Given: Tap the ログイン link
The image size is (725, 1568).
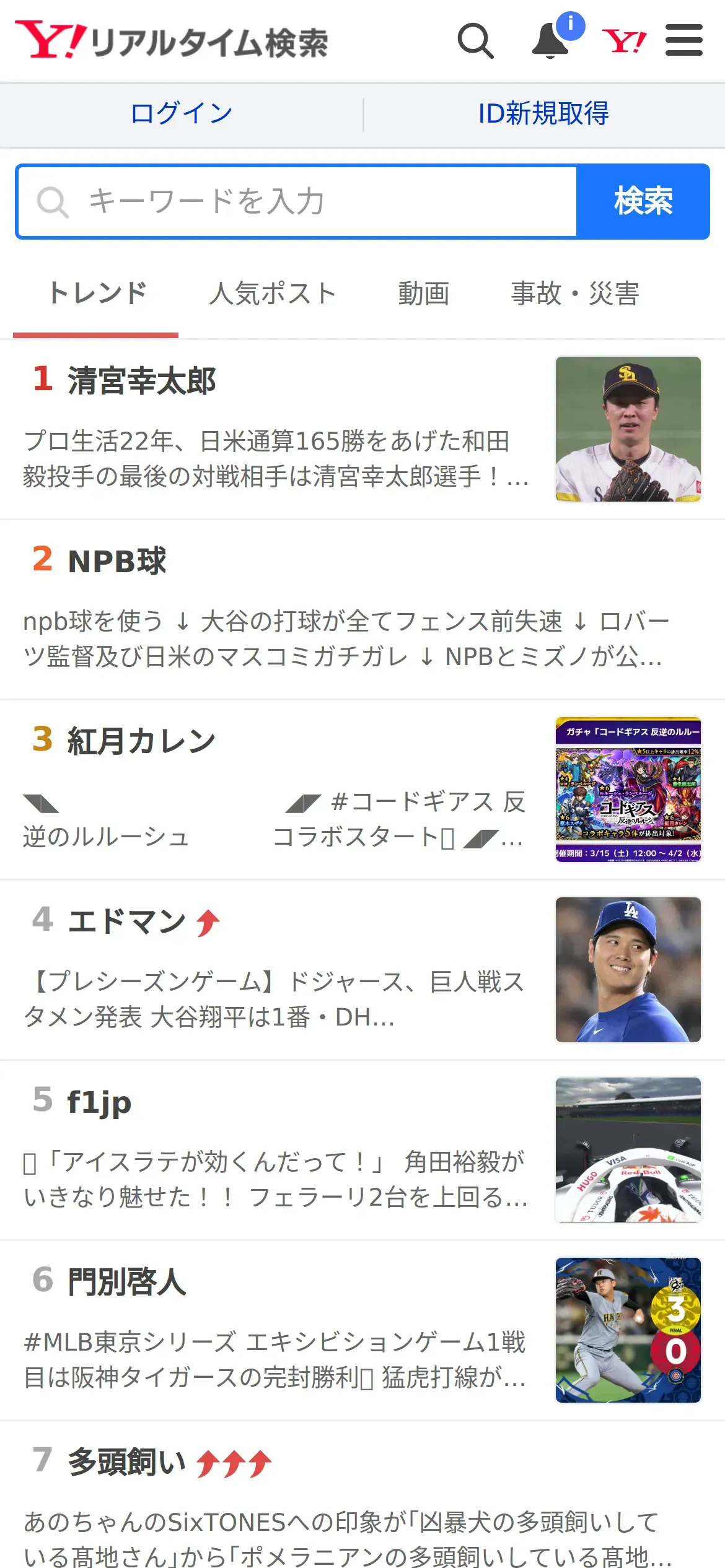Looking at the screenshot, I should (x=182, y=114).
